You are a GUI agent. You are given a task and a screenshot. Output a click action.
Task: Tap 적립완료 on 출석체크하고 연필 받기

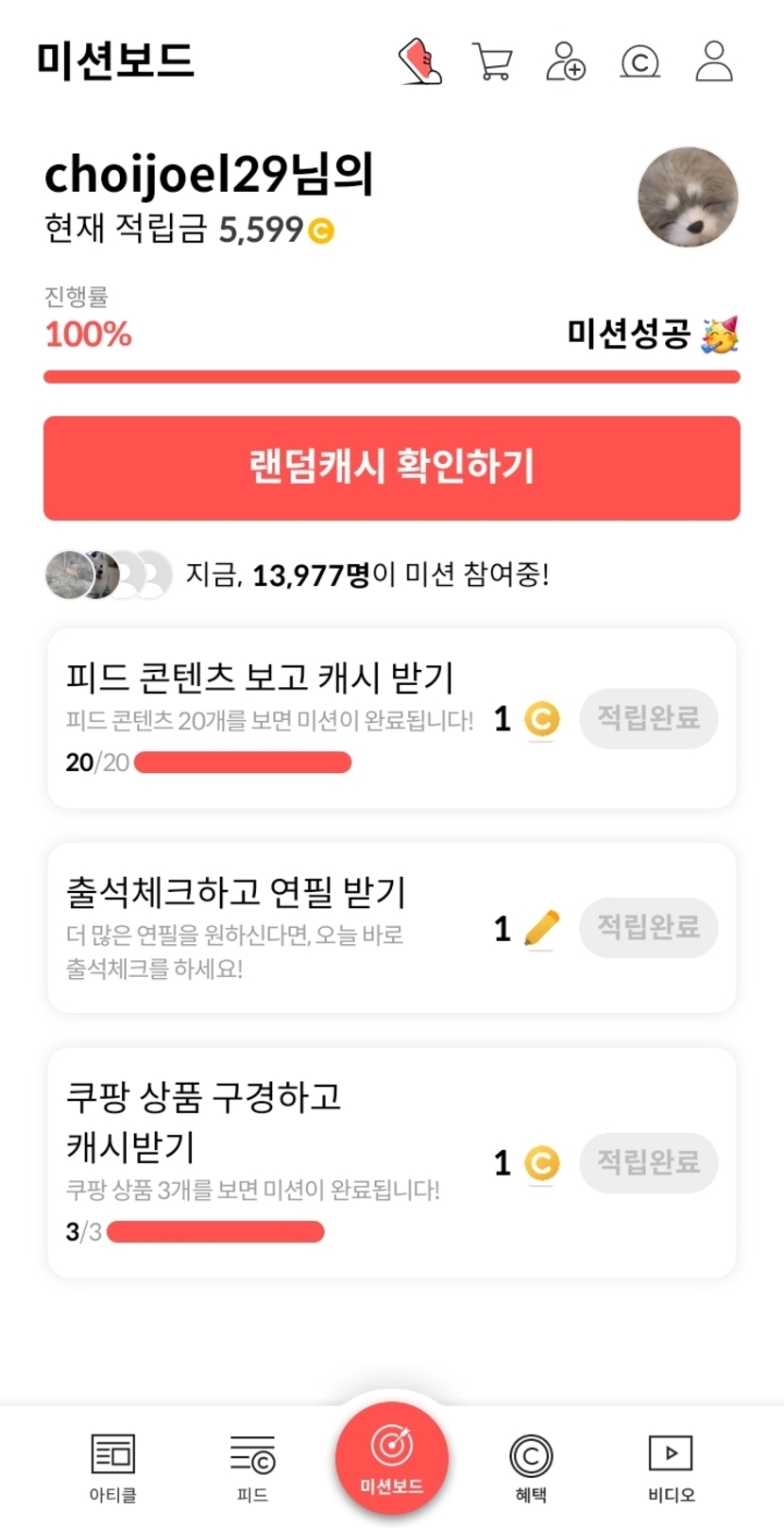point(648,927)
